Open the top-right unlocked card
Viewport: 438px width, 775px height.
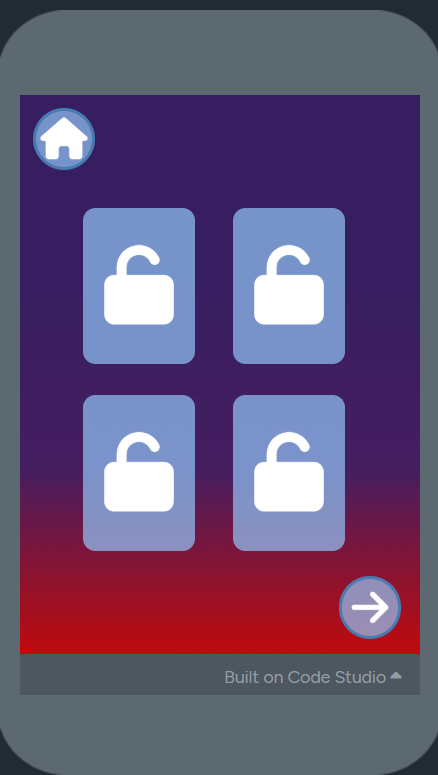(x=289, y=286)
